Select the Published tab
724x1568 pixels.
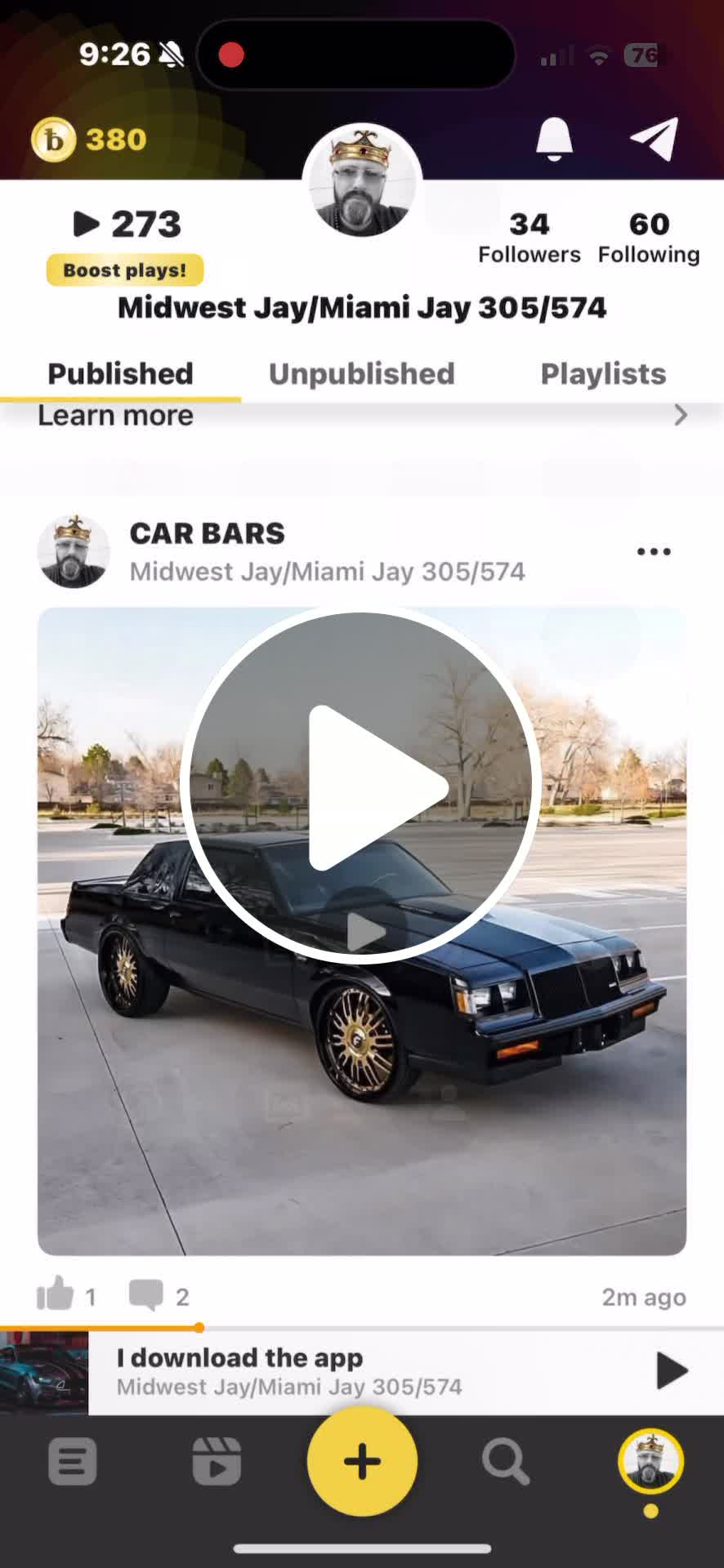[x=120, y=374]
